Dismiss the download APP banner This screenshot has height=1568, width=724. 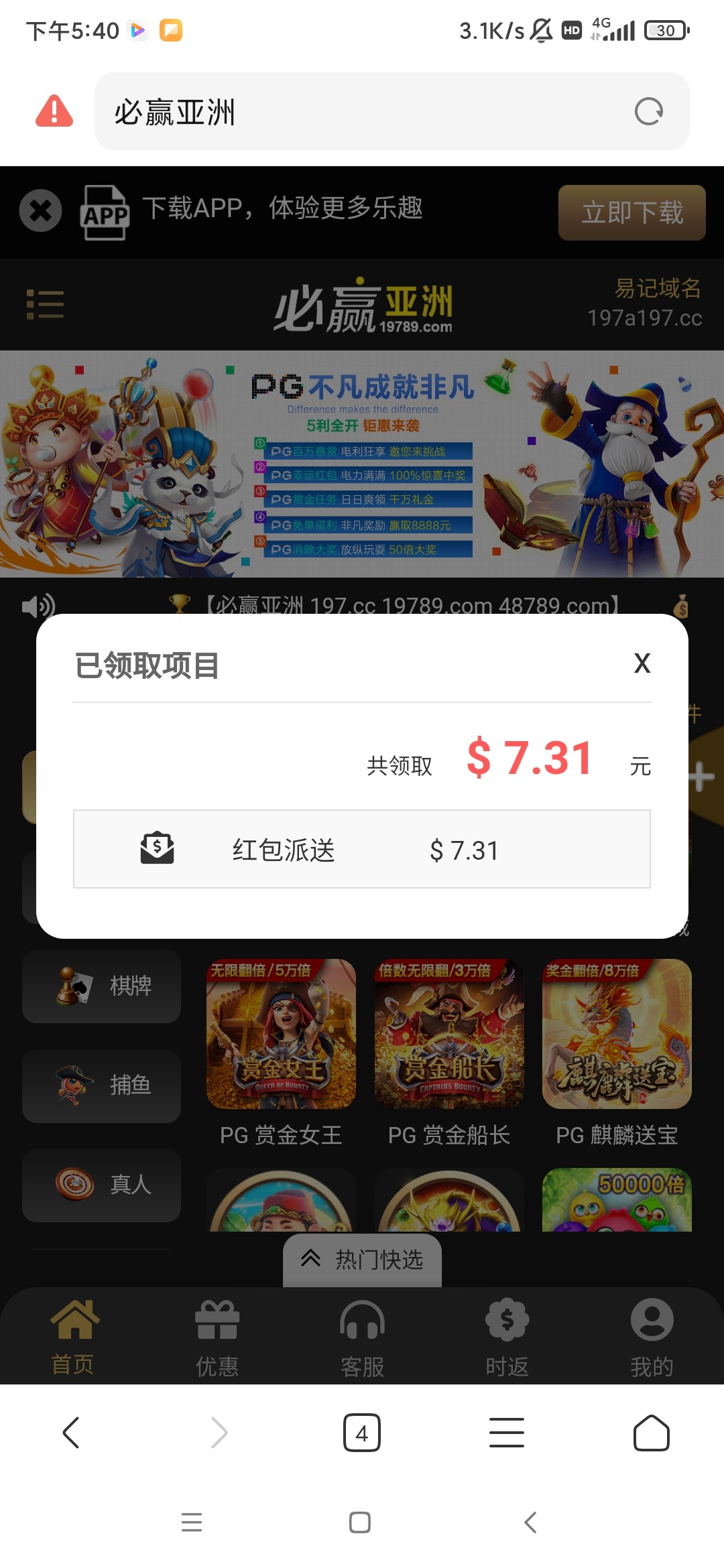[x=40, y=211]
